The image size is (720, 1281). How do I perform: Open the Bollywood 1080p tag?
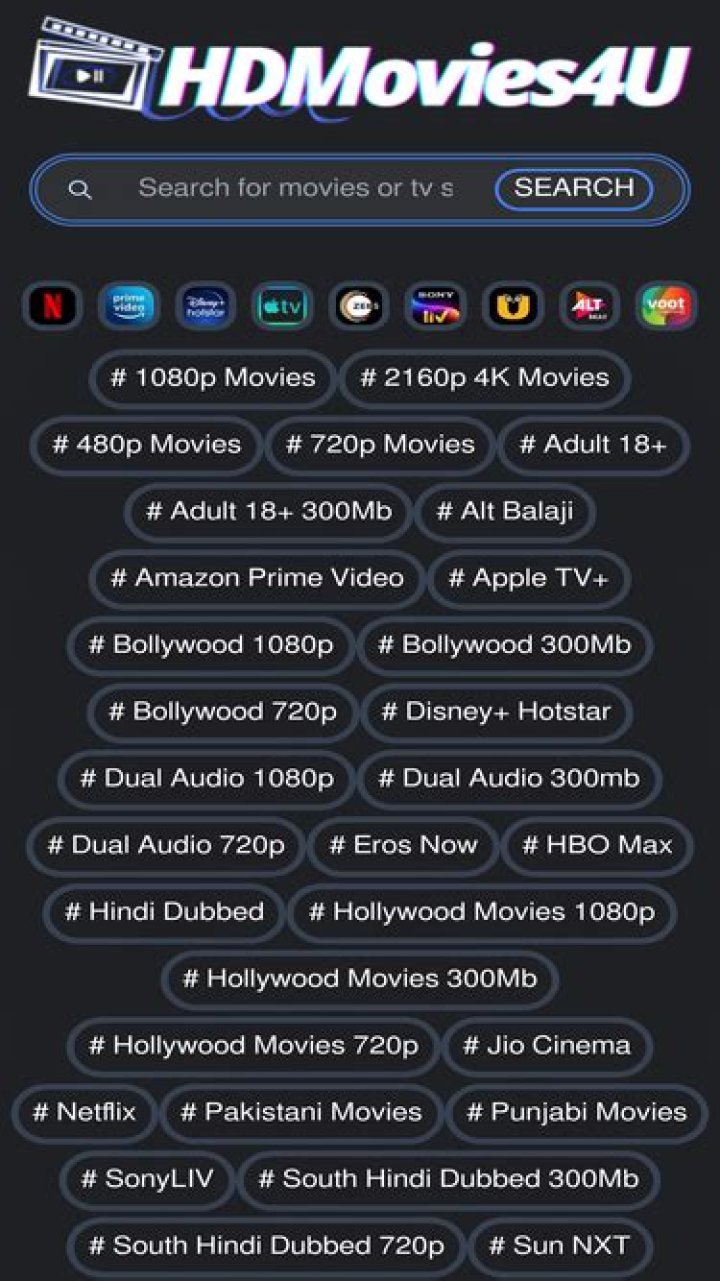(211, 645)
